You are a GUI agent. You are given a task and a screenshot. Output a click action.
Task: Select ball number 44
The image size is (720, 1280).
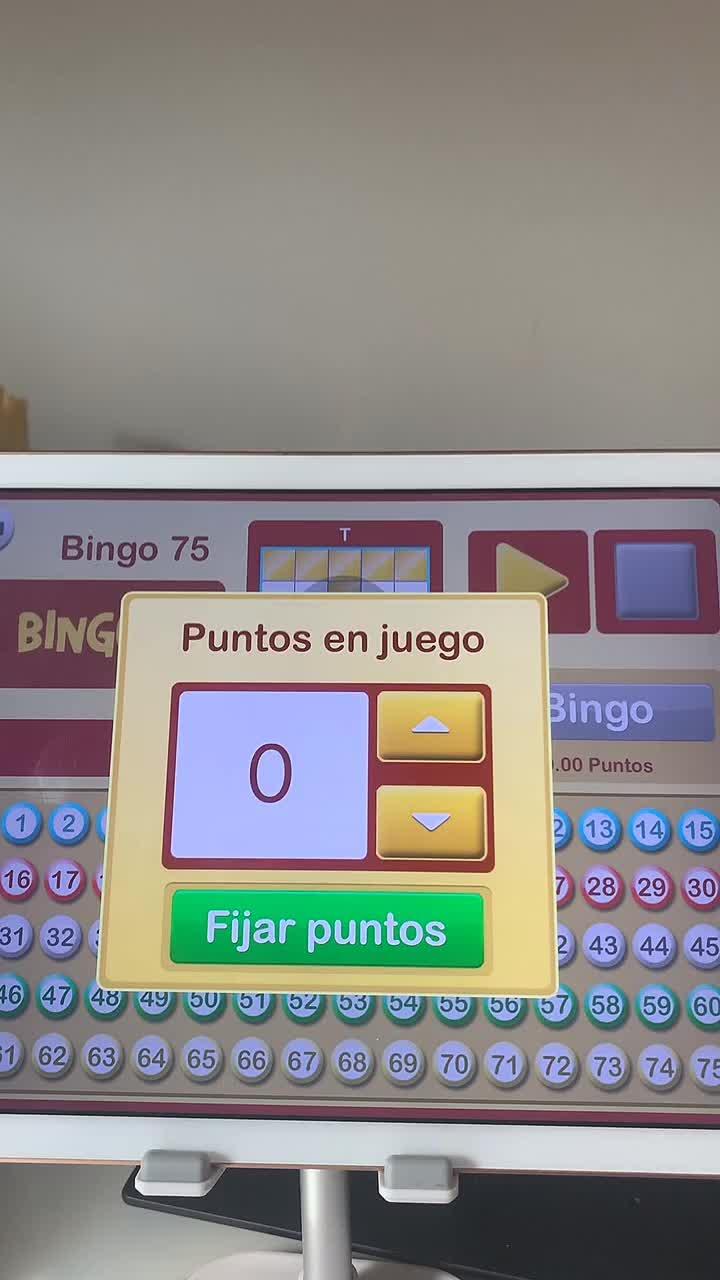[x=654, y=946]
